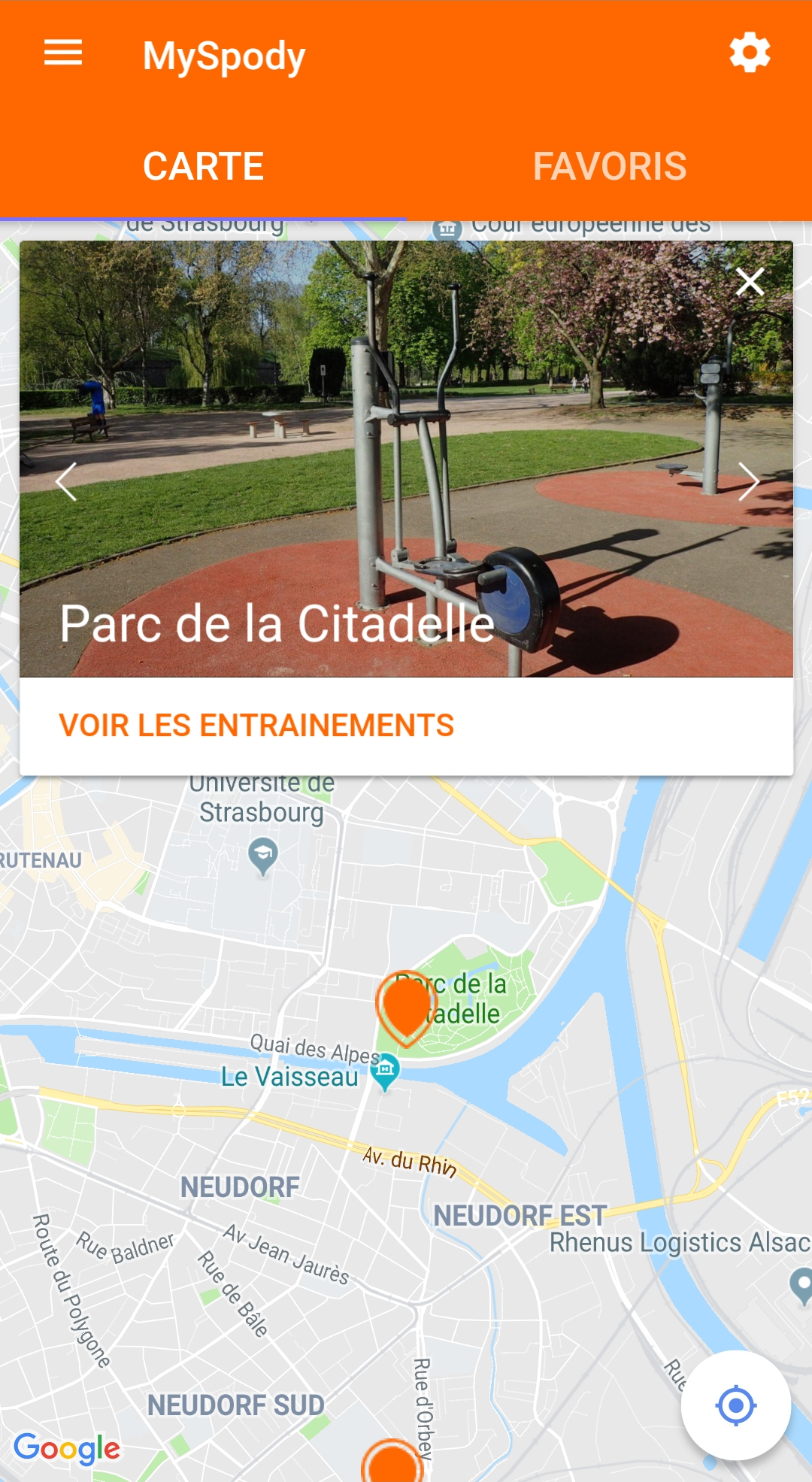Screen dimensions: 812x1482
Task: Open the hamburger drawer menu
Action: (63, 53)
